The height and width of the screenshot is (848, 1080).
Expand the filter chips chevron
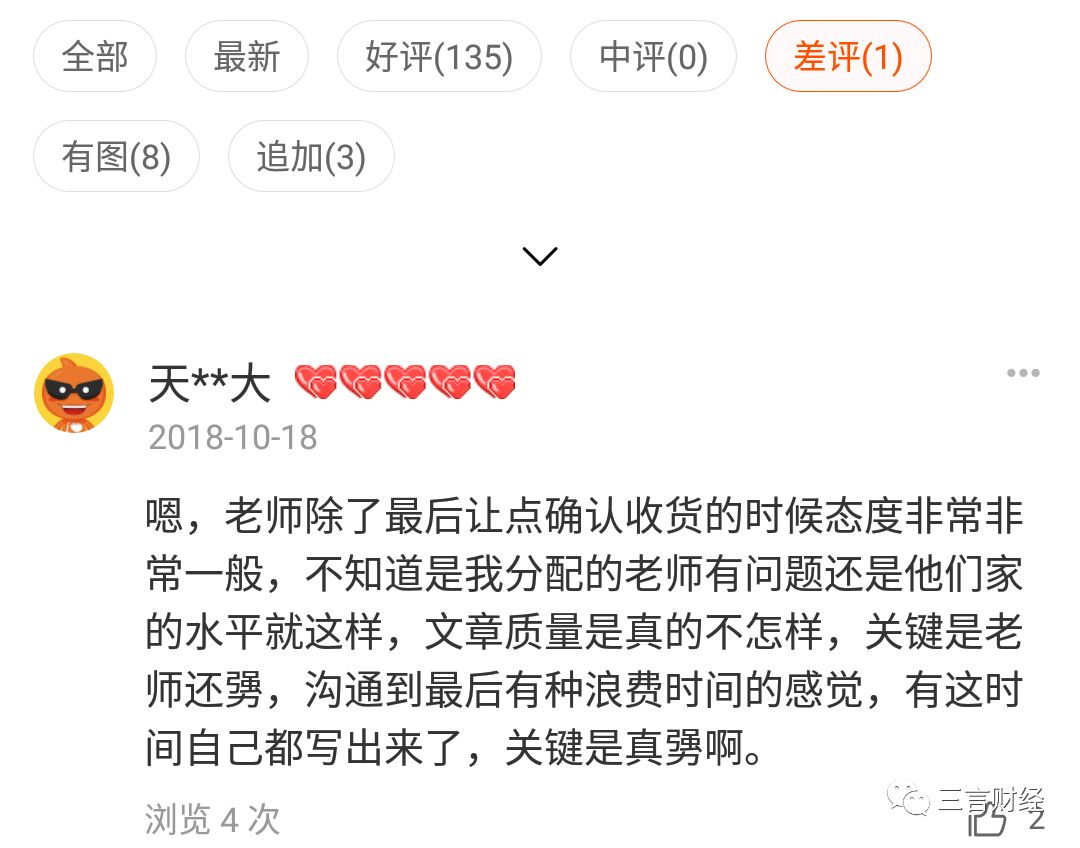(x=540, y=257)
